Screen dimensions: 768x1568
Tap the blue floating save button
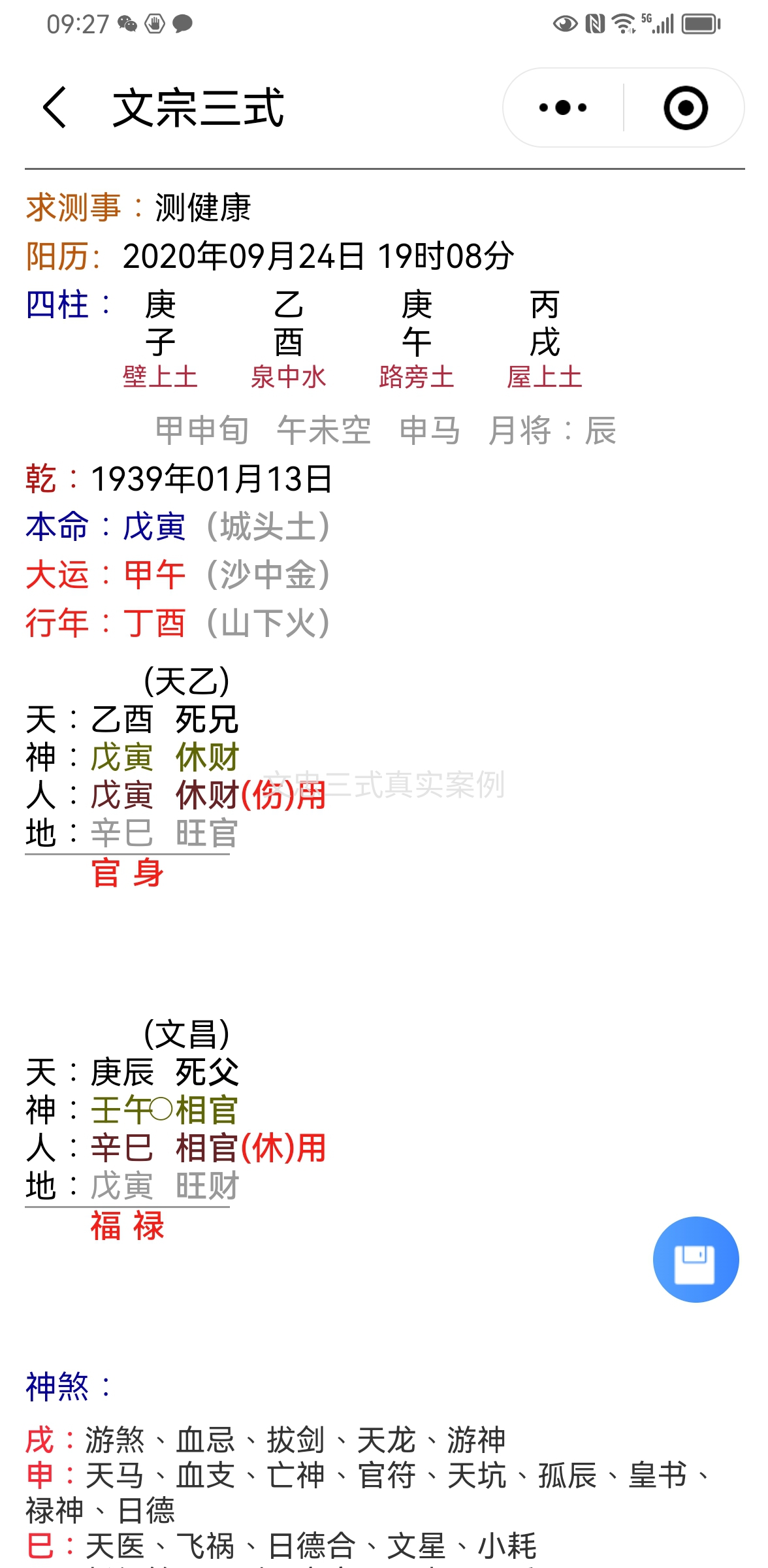point(696,1259)
